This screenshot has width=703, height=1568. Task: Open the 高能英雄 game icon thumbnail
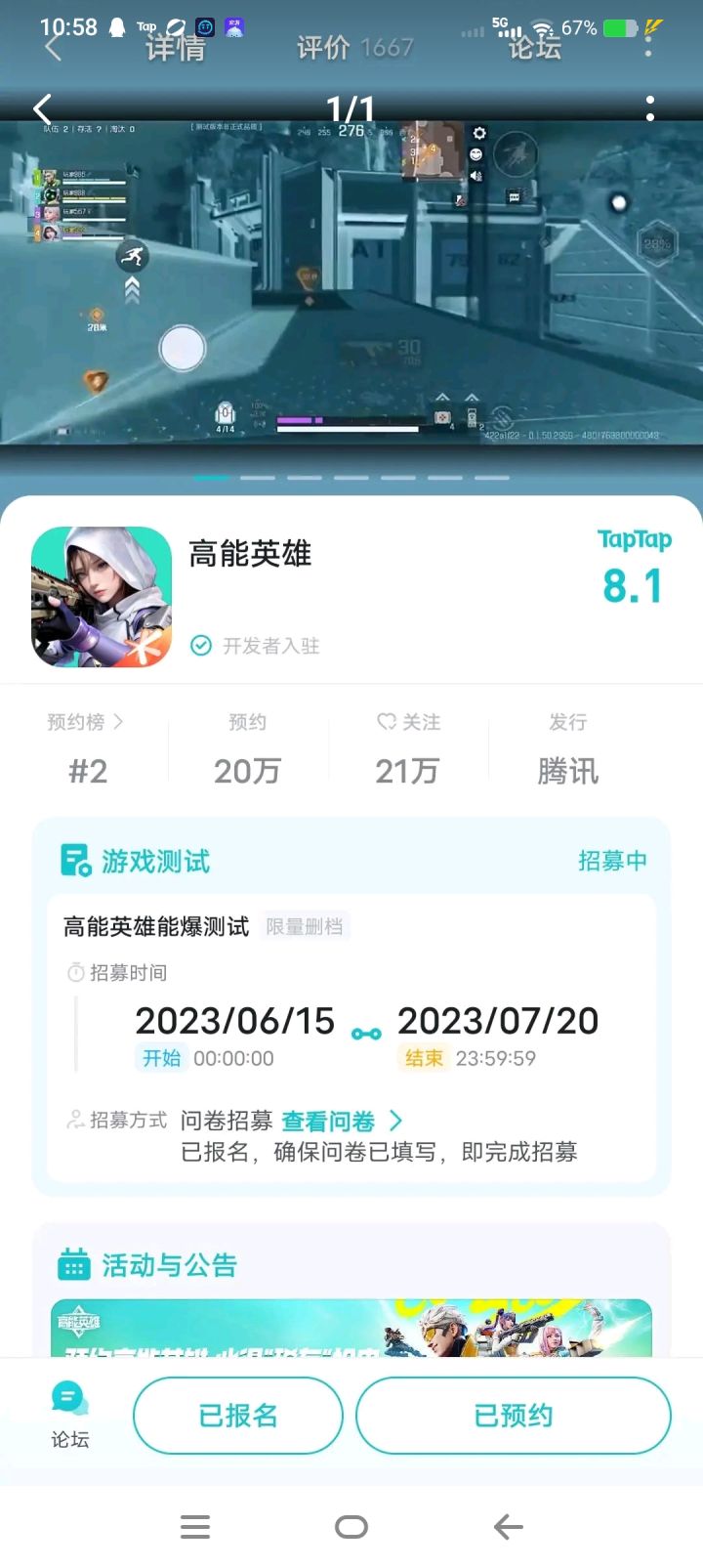(101, 596)
